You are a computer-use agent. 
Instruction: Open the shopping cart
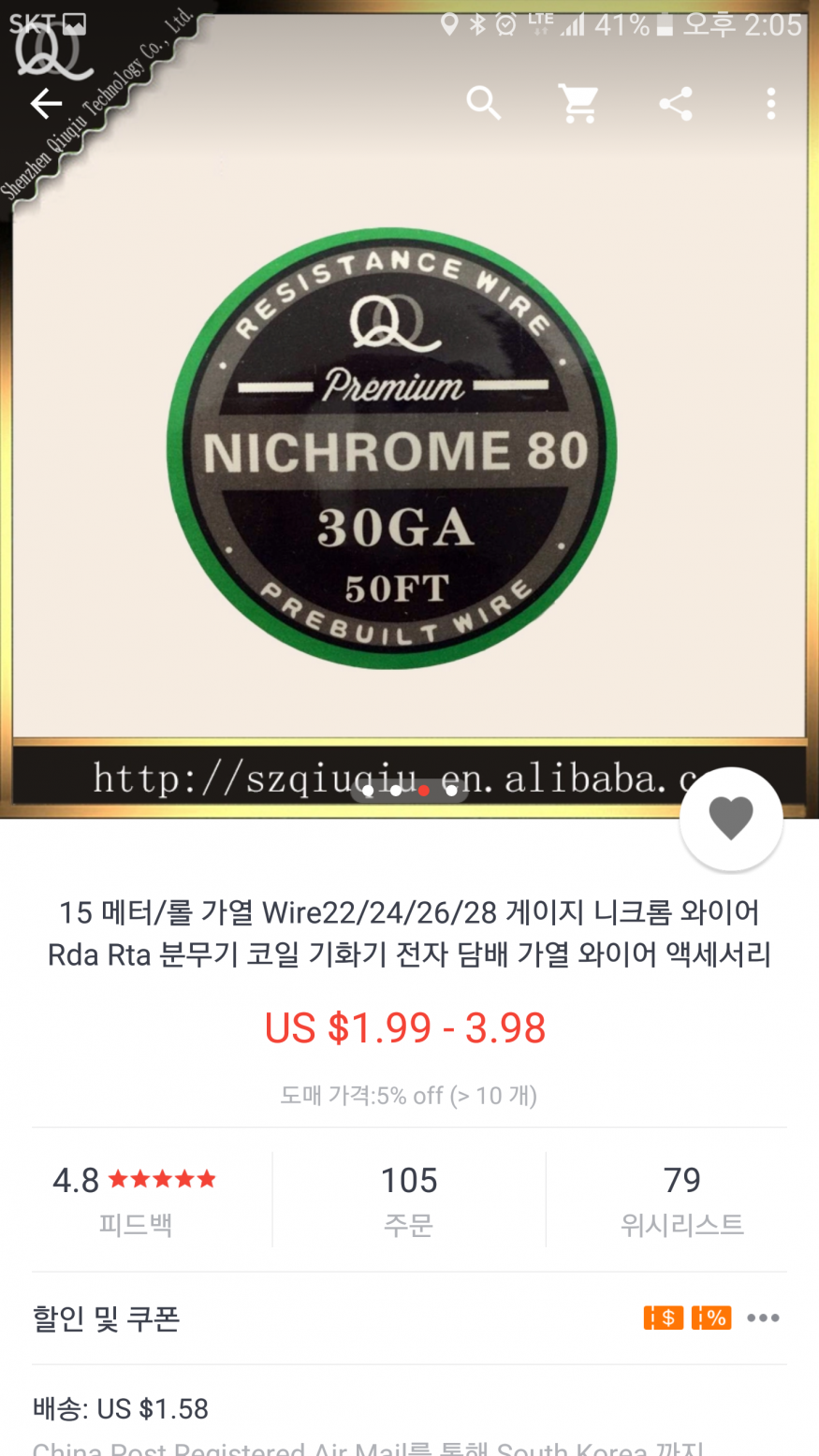[x=579, y=103]
